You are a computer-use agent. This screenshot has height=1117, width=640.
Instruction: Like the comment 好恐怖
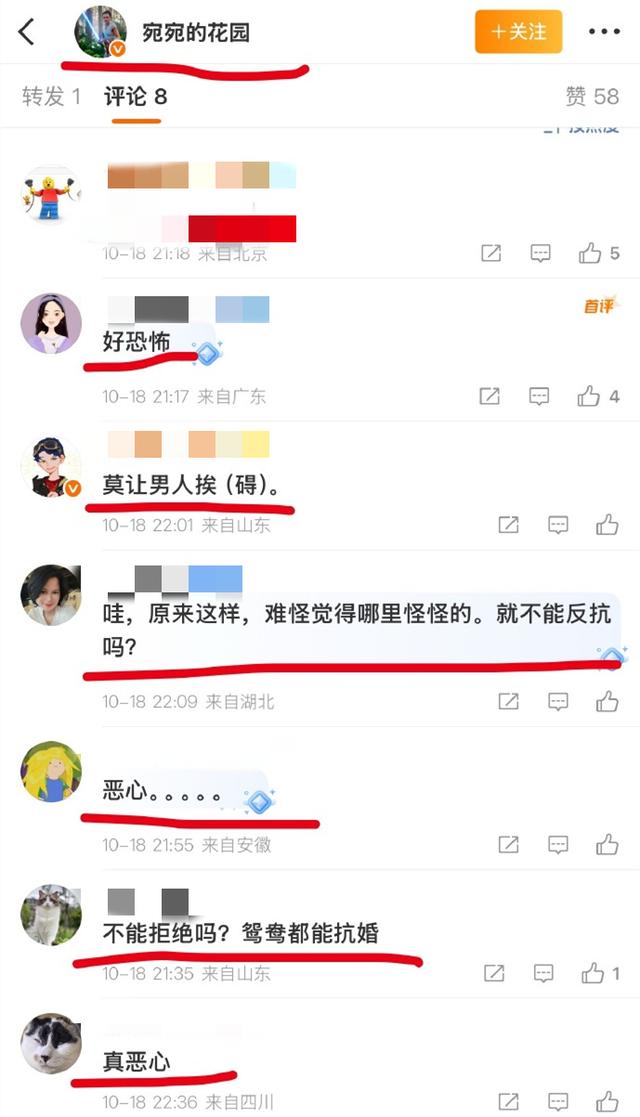pyautogui.click(x=598, y=396)
